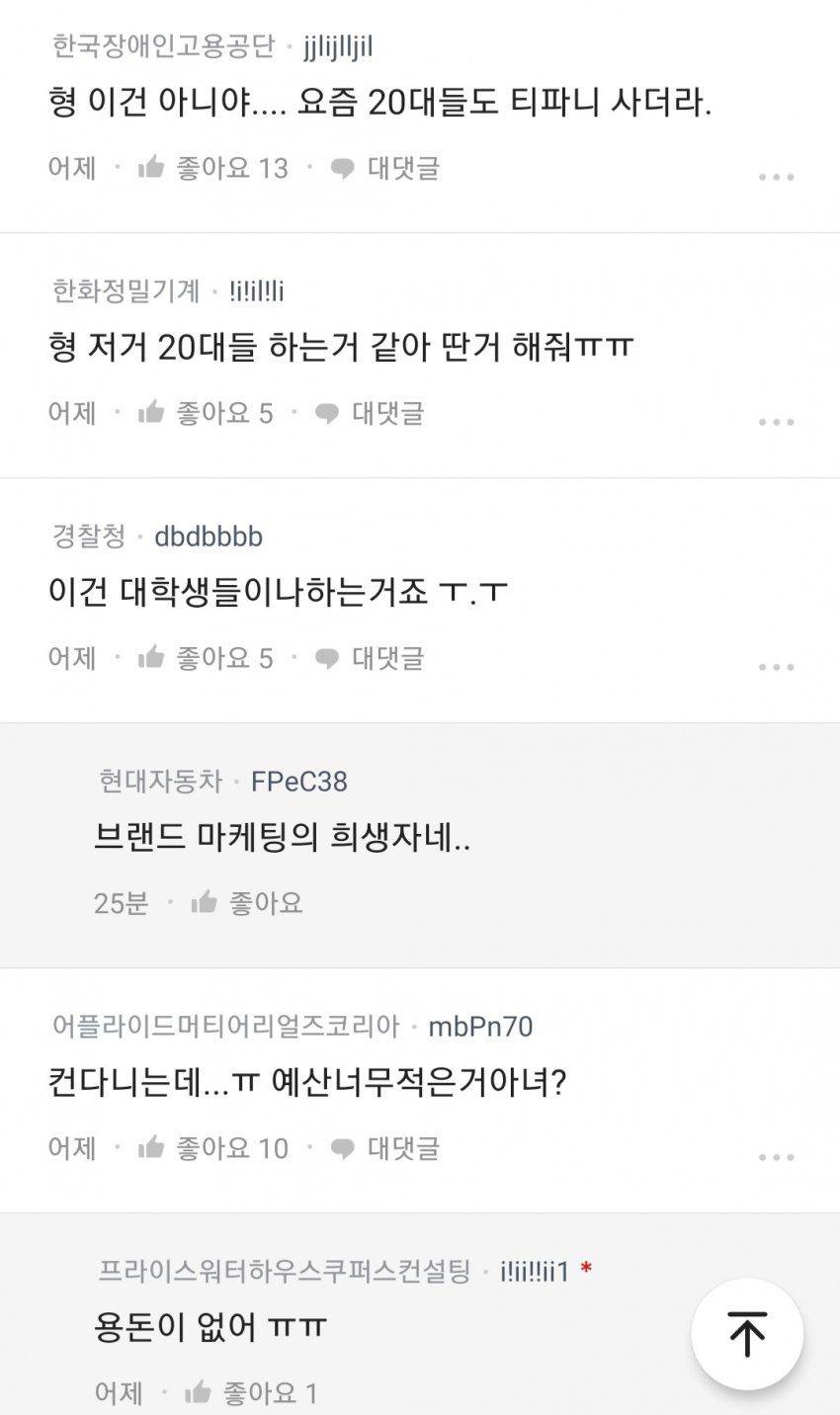Like the 경찰청 comment by dbdbbbb
Viewport: 840px width, 1415px height.
tap(205, 658)
